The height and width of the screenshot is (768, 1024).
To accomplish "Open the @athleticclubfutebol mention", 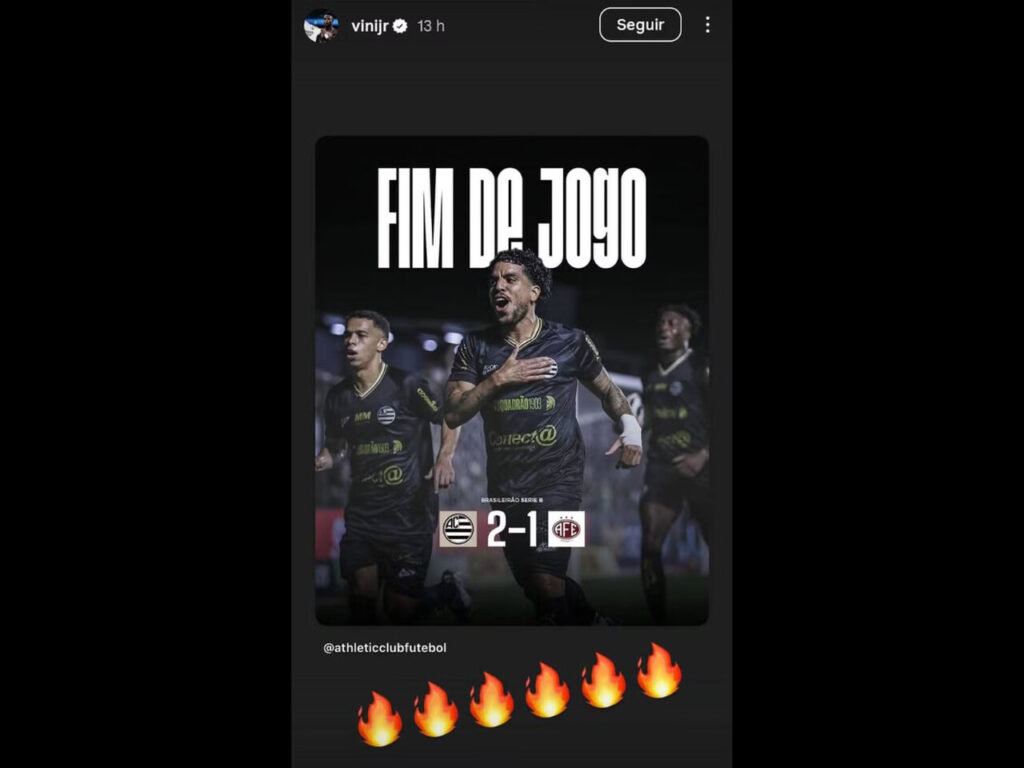I will 385,648.
